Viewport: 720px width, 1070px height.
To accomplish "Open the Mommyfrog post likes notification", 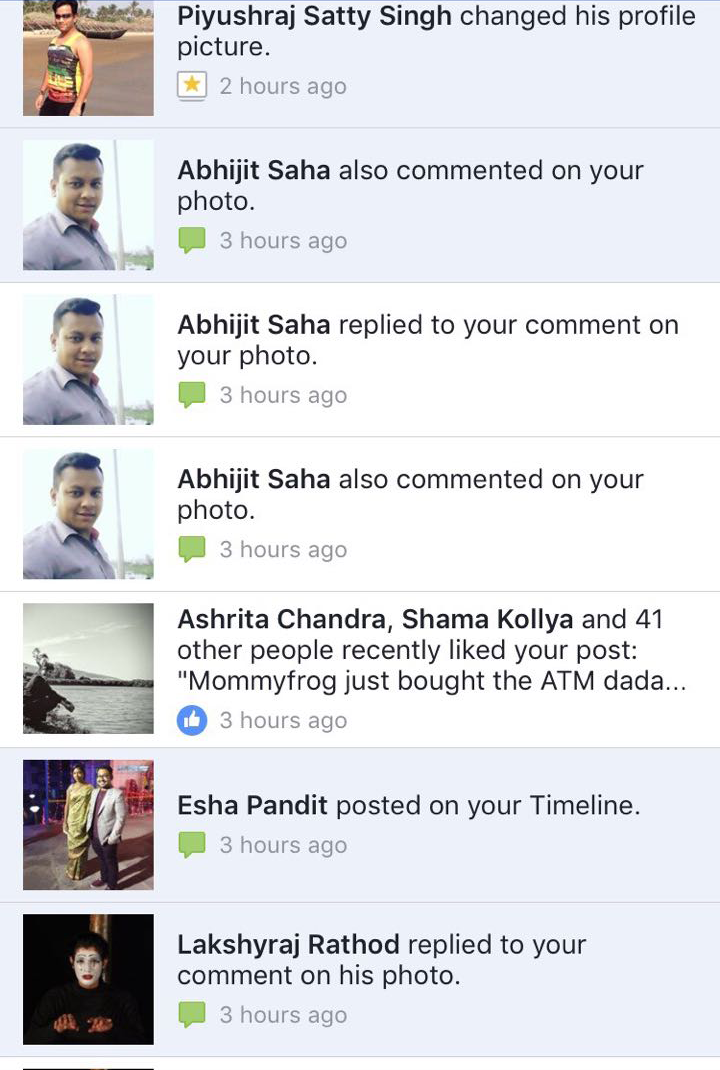I will tap(430, 650).
